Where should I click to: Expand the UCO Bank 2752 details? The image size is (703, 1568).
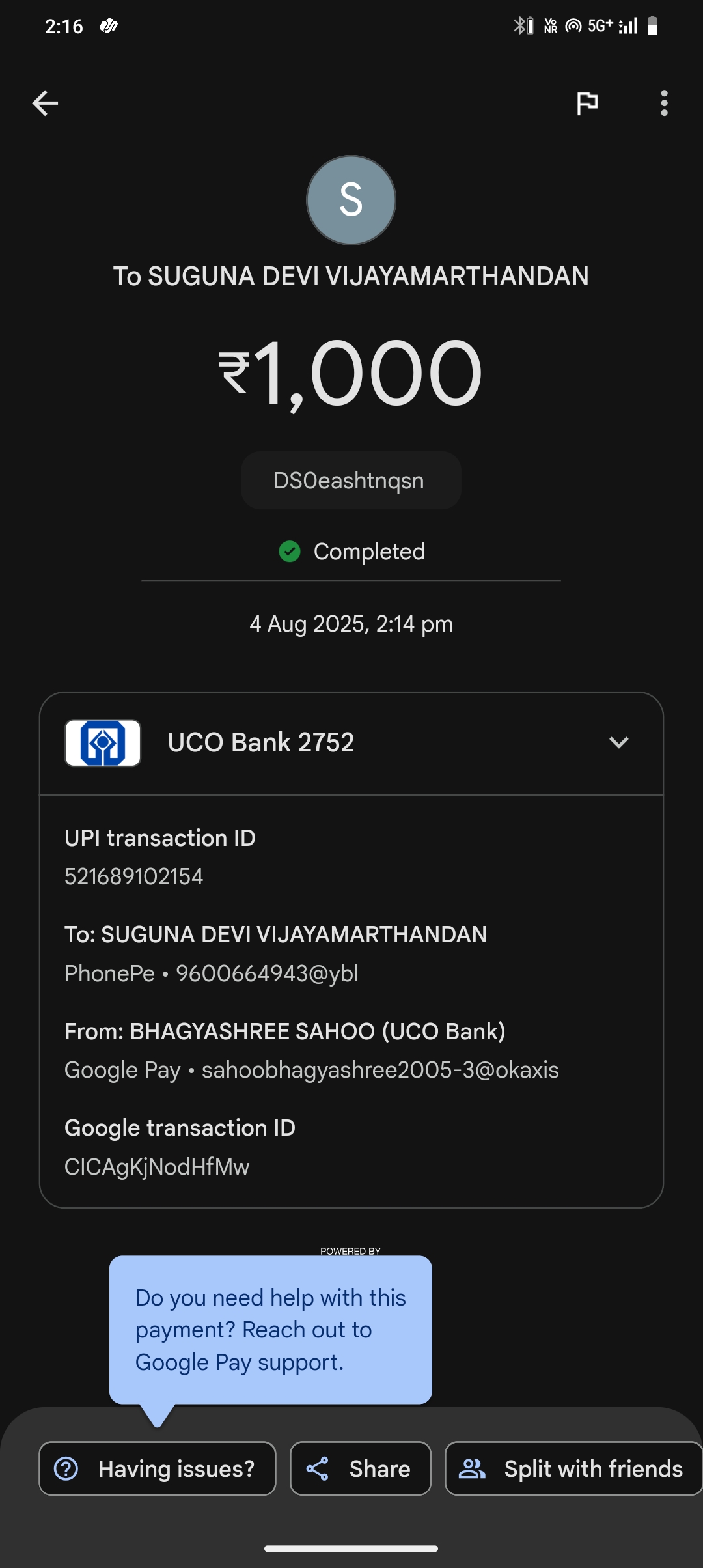(618, 742)
